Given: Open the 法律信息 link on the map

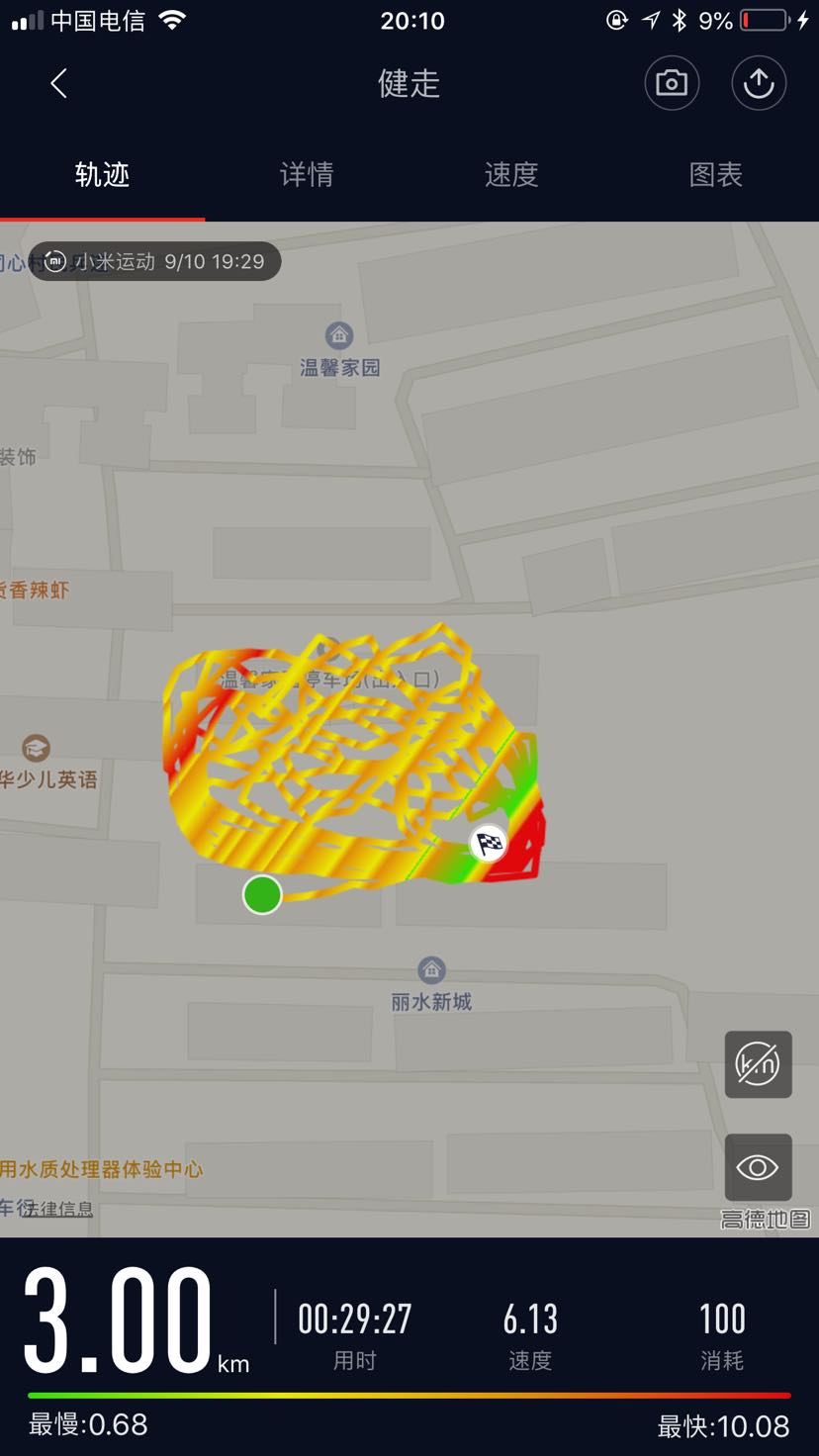Looking at the screenshot, I should pyautogui.click(x=59, y=1209).
